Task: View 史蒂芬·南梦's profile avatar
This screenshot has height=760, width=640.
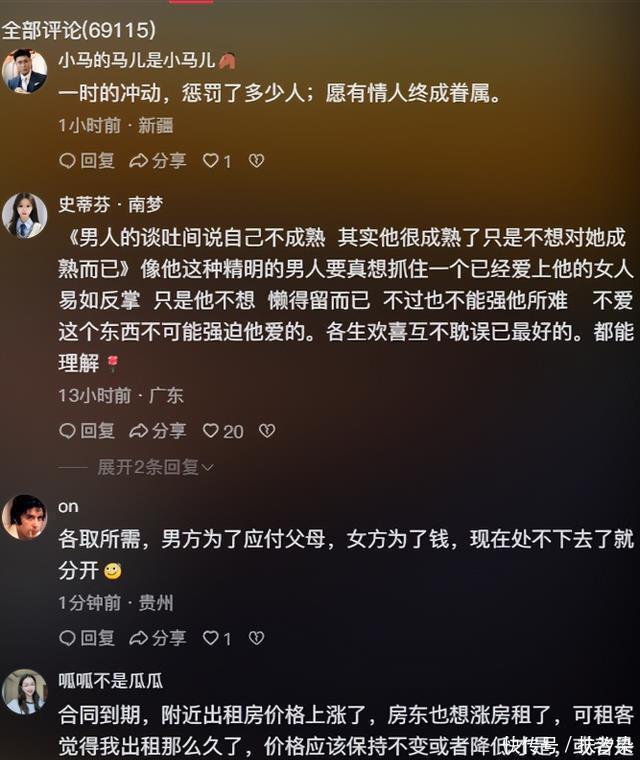Action: [x=24, y=215]
